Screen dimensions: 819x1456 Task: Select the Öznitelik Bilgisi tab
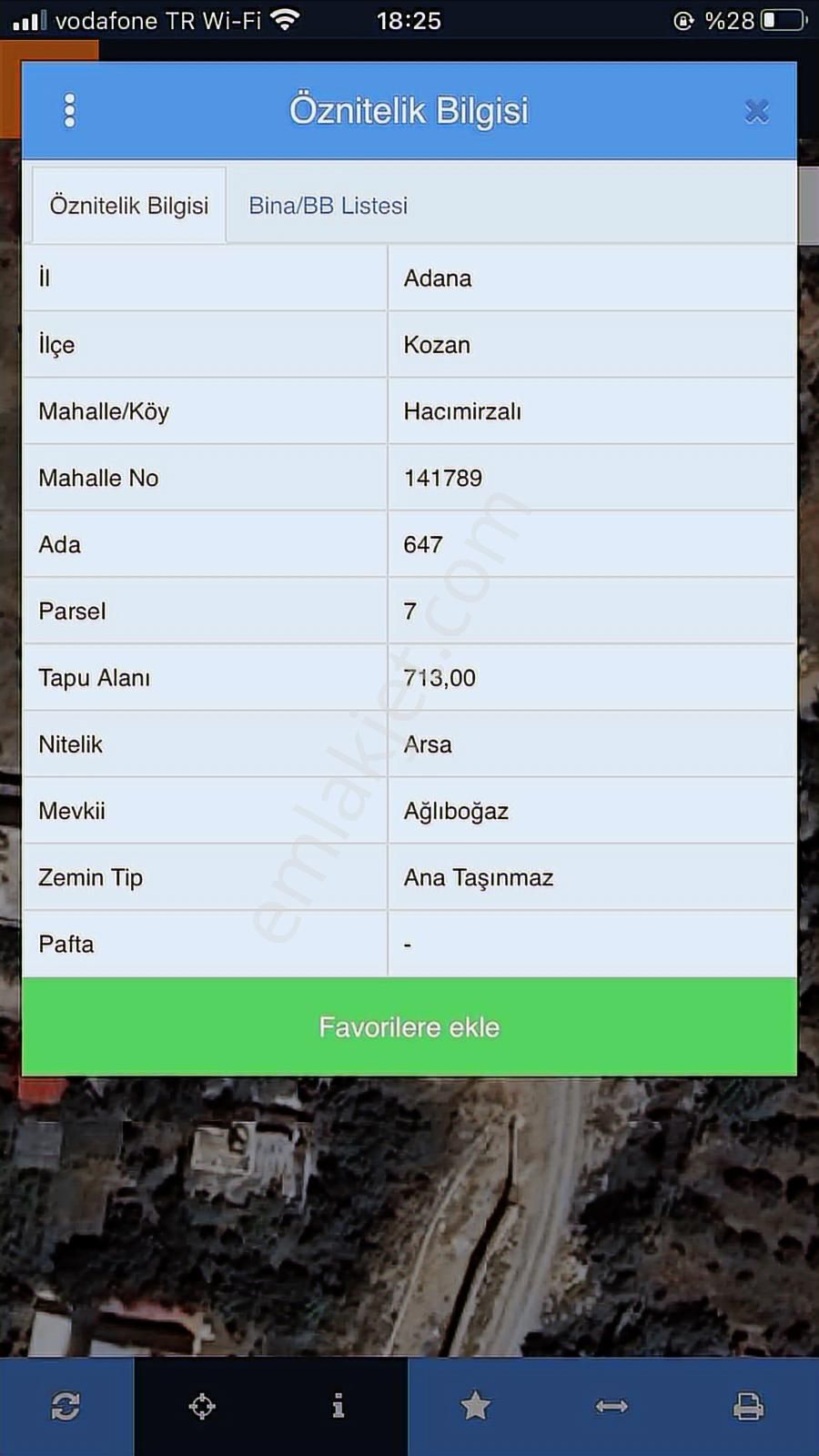click(128, 206)
